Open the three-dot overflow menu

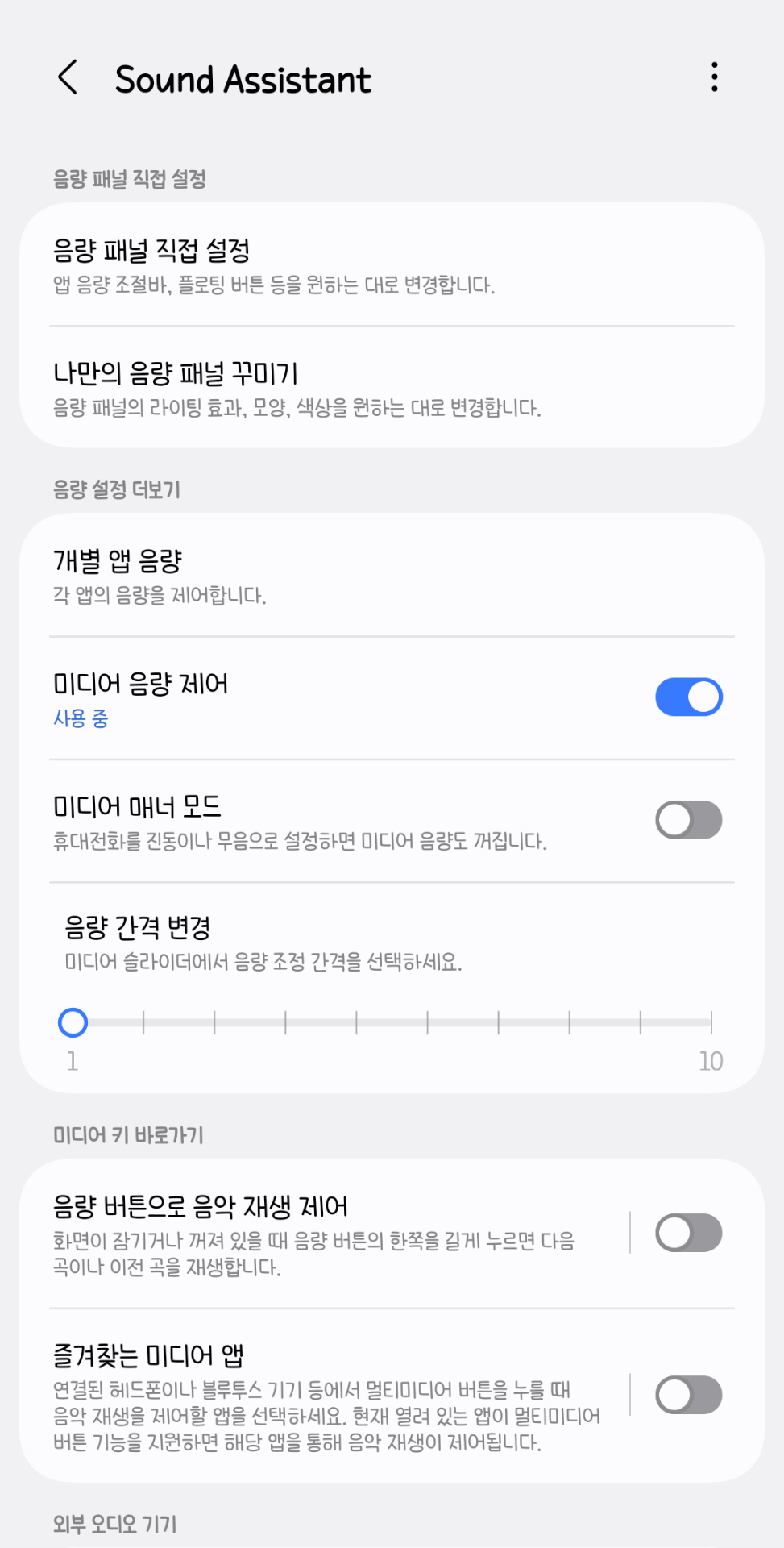(714, 77)
